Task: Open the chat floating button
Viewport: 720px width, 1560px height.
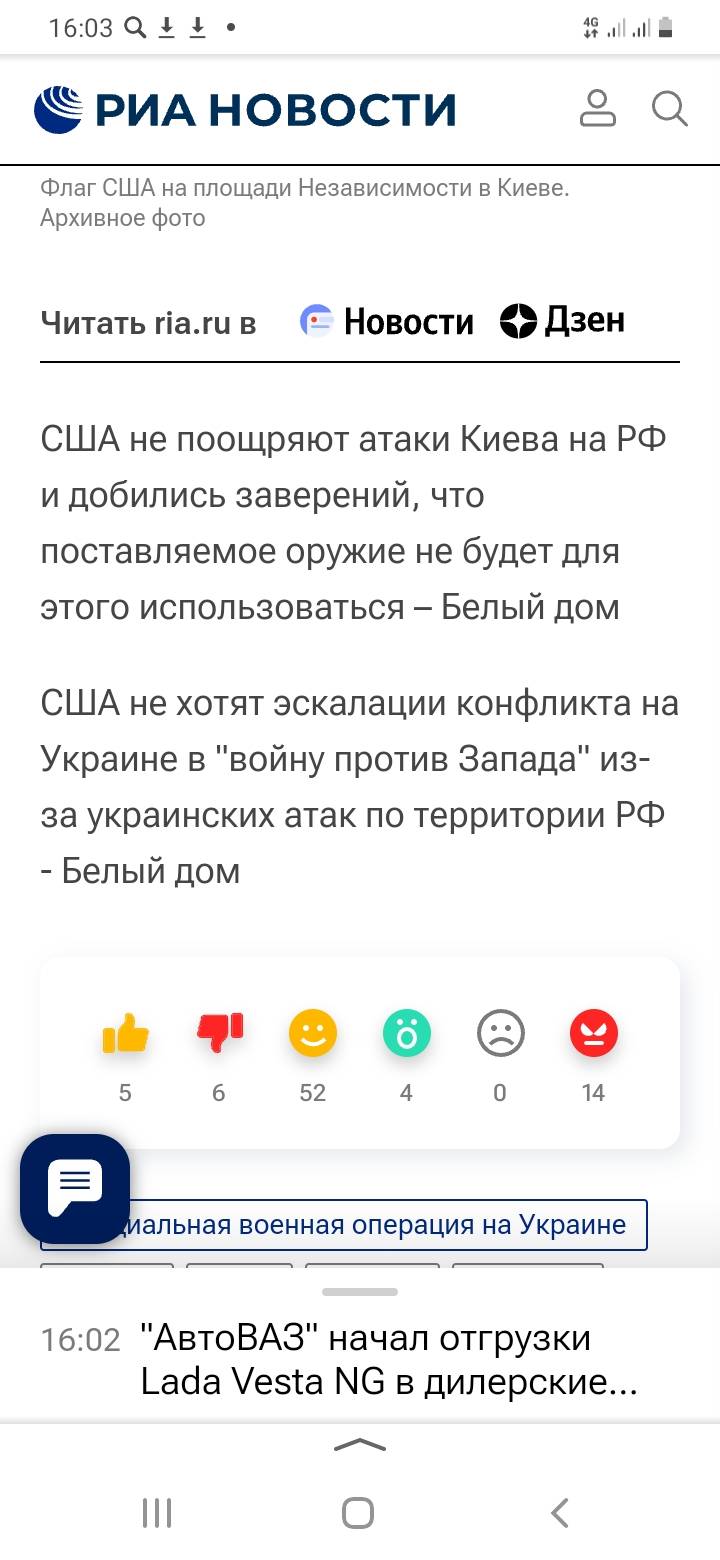Action: coord(75,1188)
